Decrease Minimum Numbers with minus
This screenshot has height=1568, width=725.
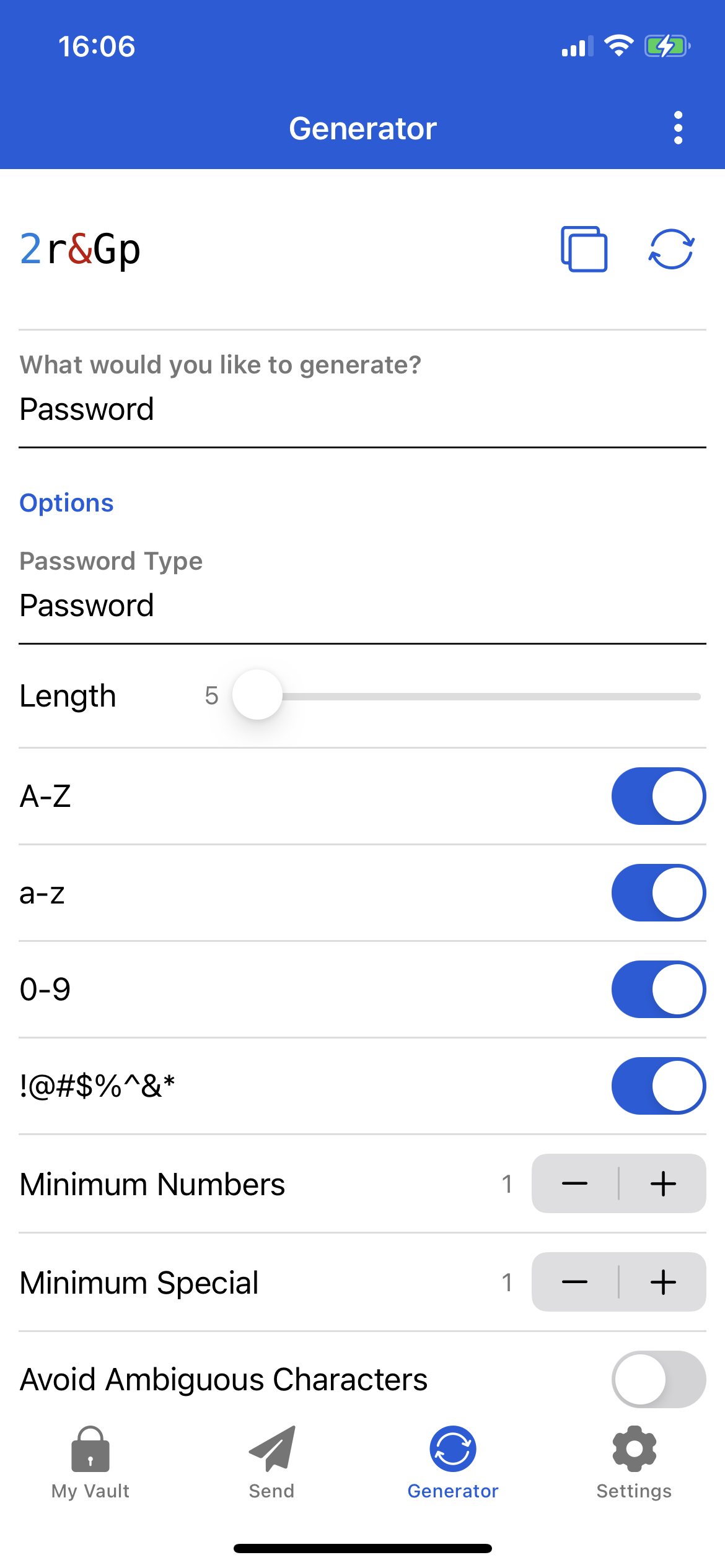[574, 1183]
